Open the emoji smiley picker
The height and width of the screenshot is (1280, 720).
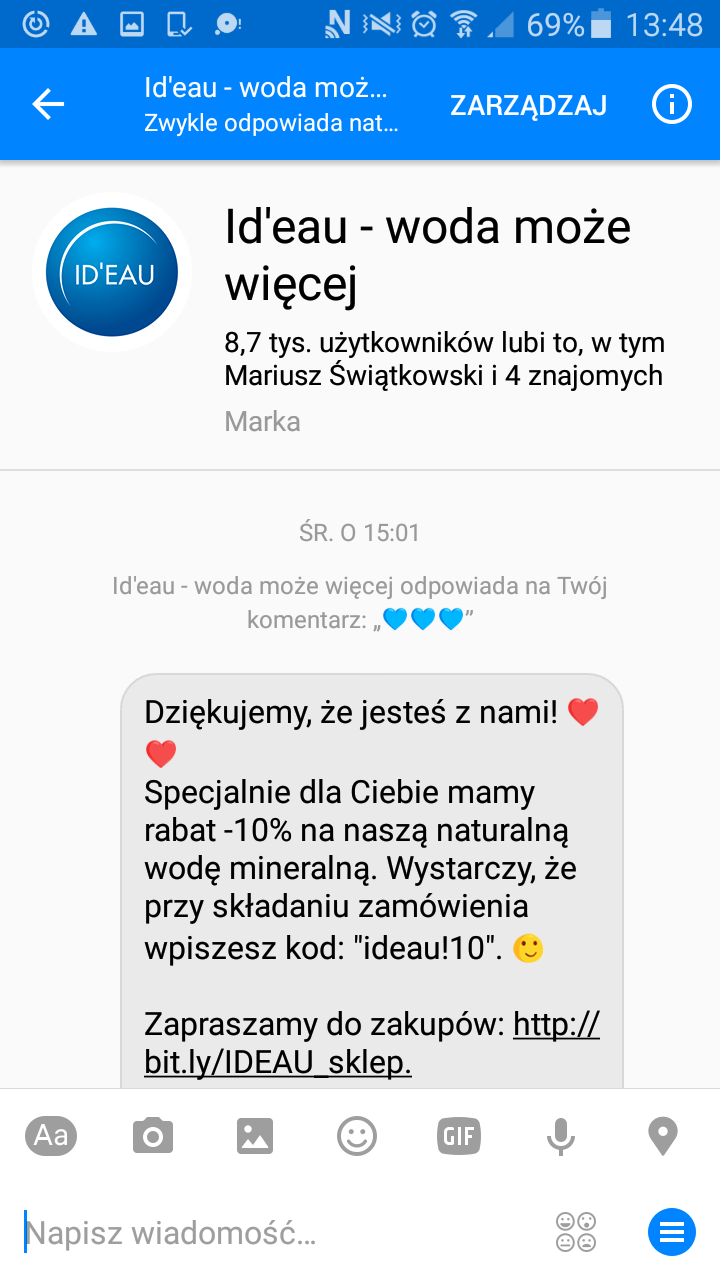(357, 1136)
